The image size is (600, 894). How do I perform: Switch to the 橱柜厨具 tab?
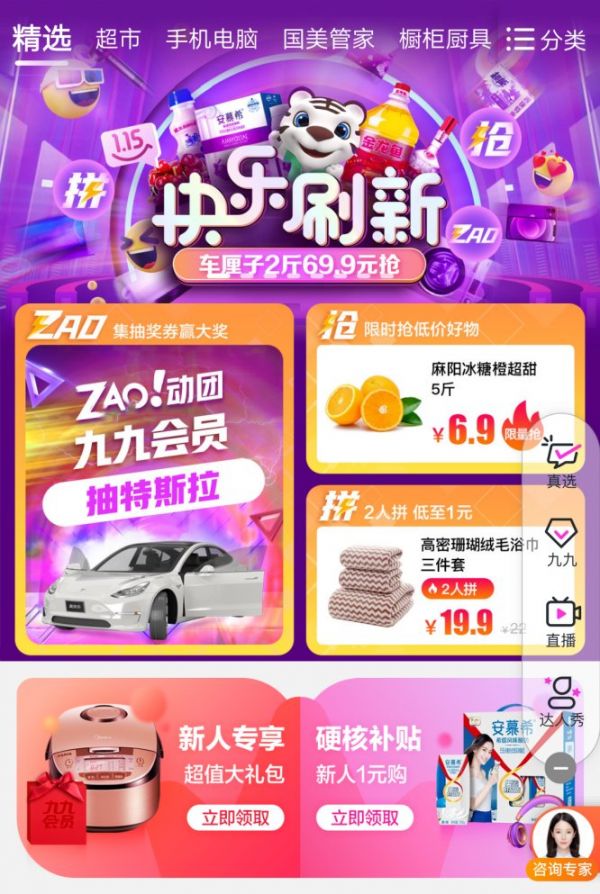pyautogui.click(x=445, y=40)
